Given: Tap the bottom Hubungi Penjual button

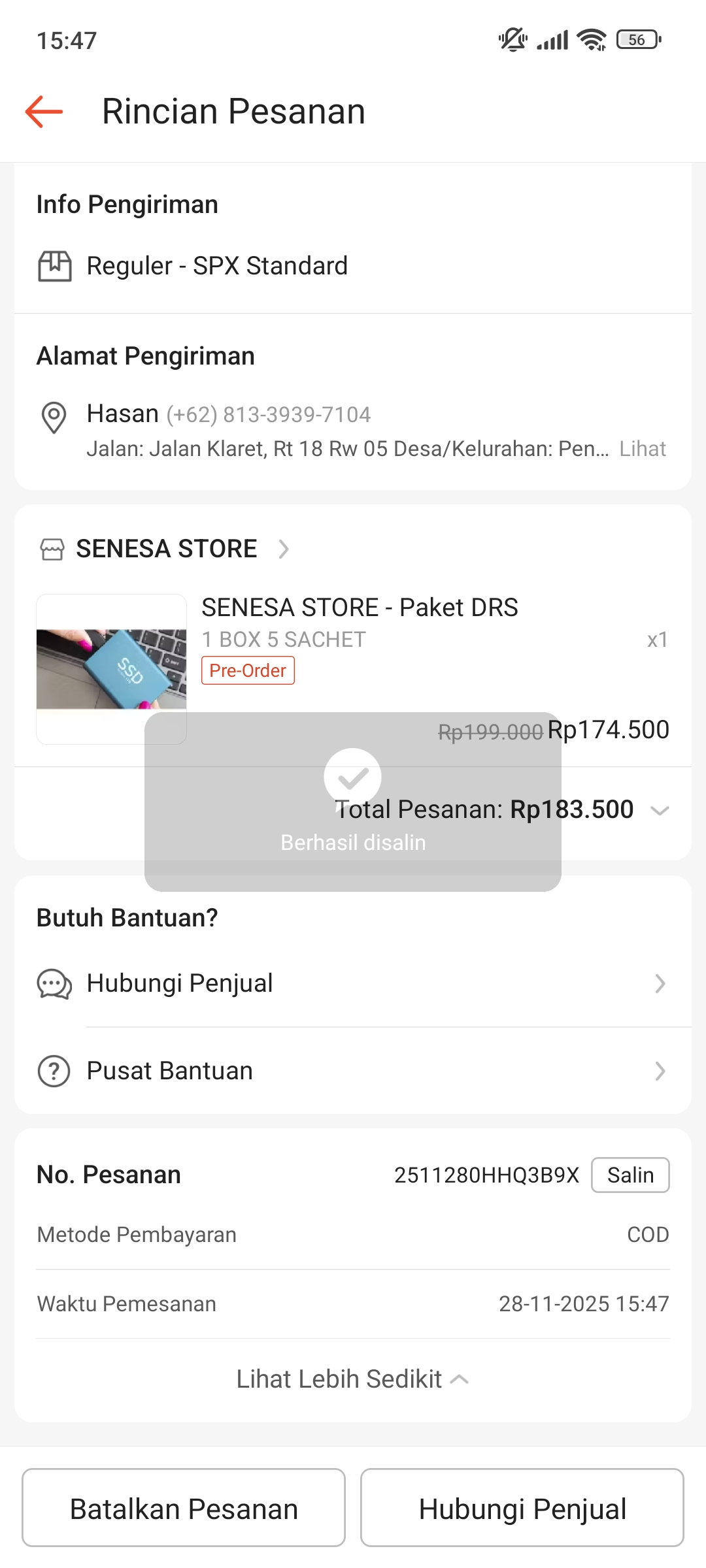Looking at the screenshot, I should pos(522,1509).
